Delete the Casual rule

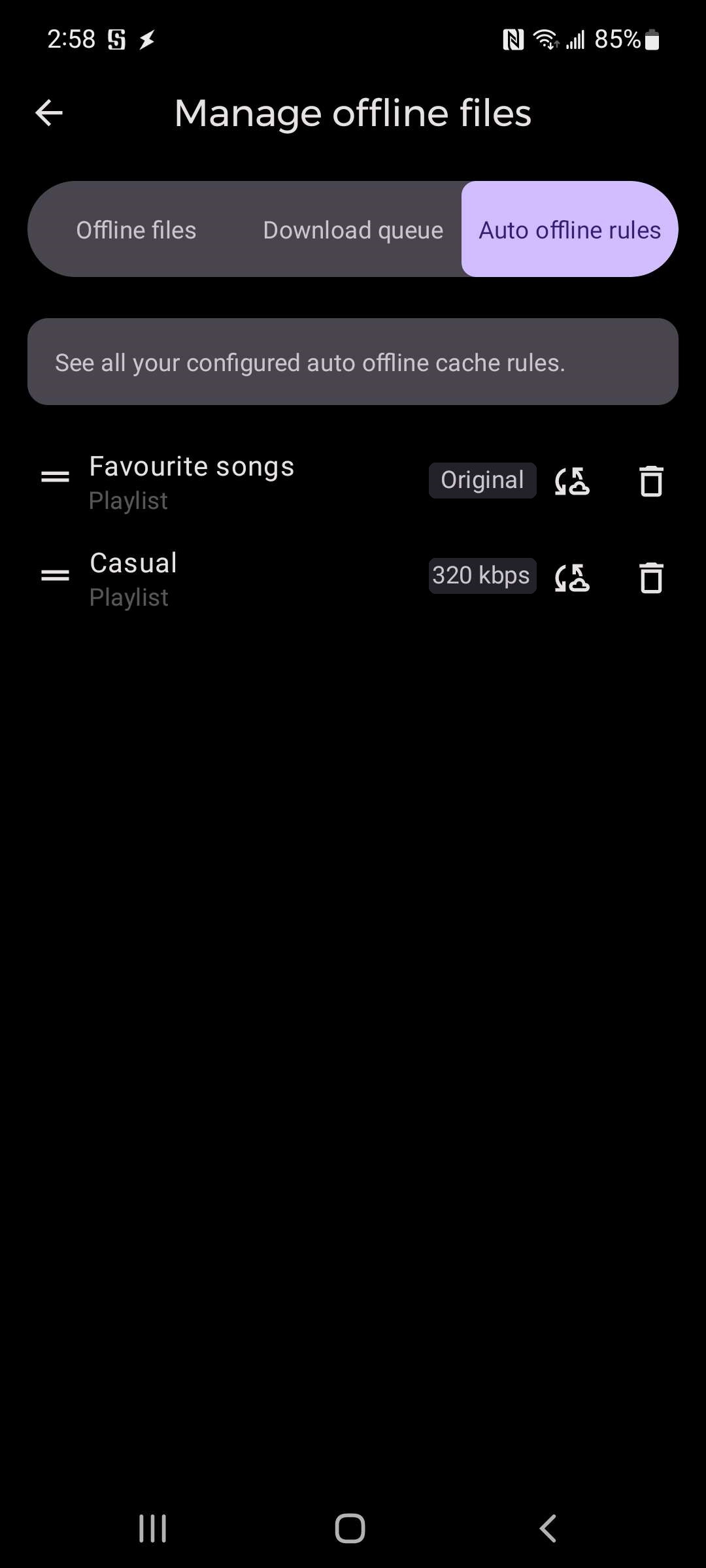point(651,578)
